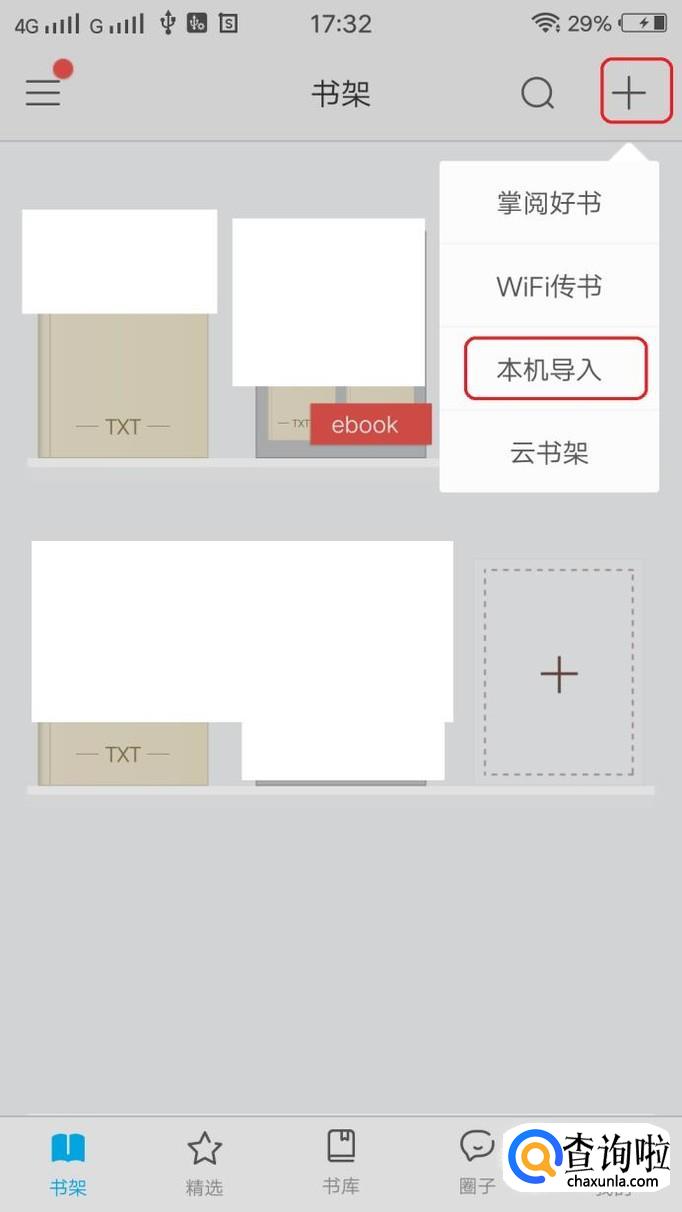Open the bookshelf search icon
The height and width of the screenshot is (1212, 682).
pyautogui.click(x=537, y=94)
